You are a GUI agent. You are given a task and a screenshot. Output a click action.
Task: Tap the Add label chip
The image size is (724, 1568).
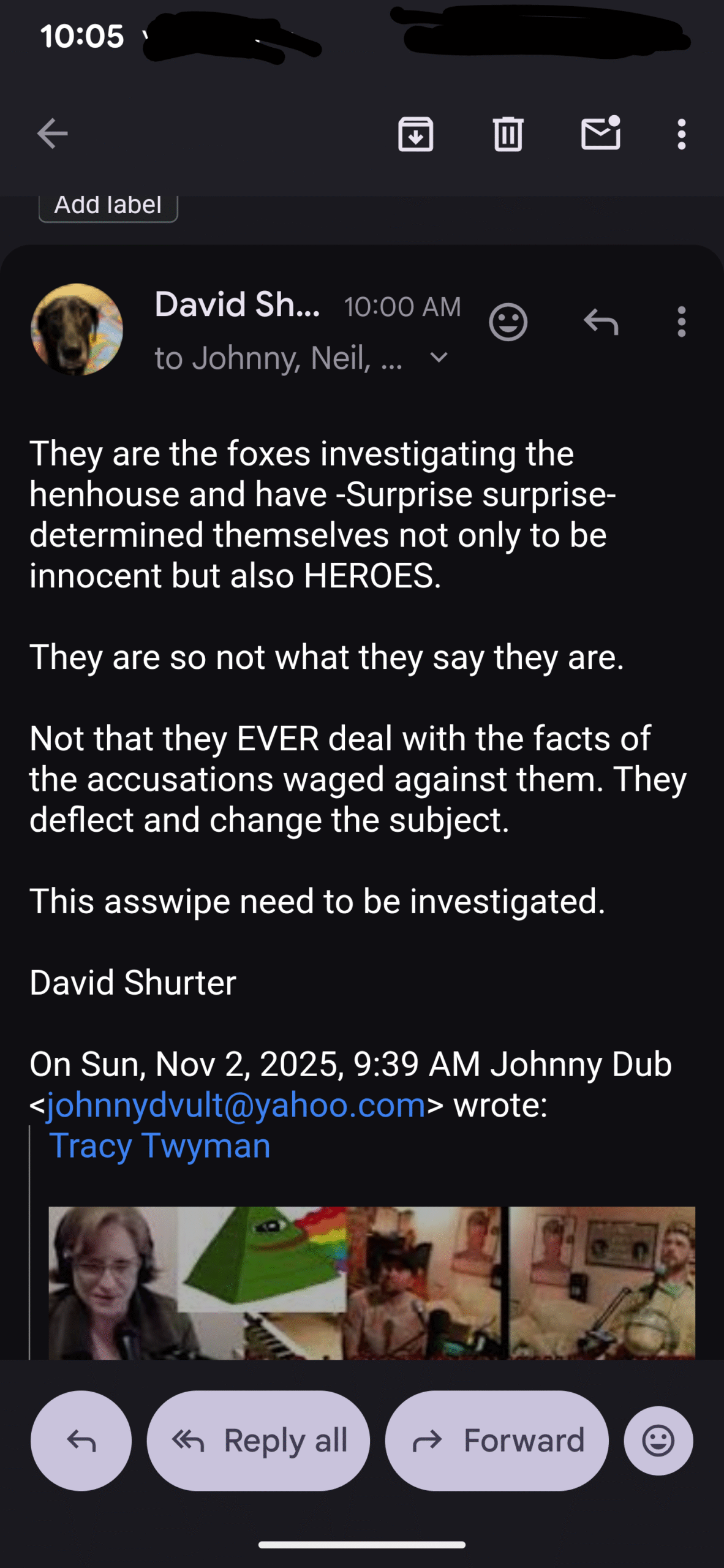[x=108, y=207]
